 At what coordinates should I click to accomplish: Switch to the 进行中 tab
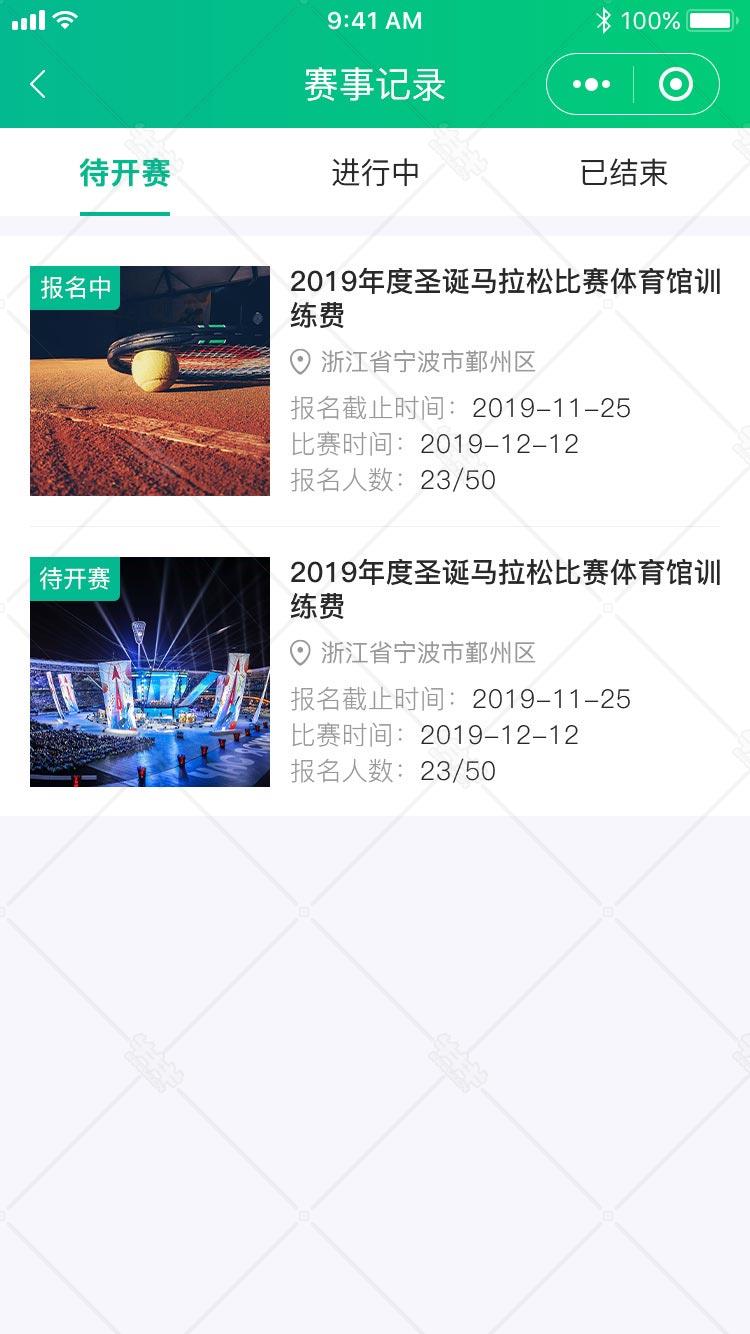click(x=375, y=173)
